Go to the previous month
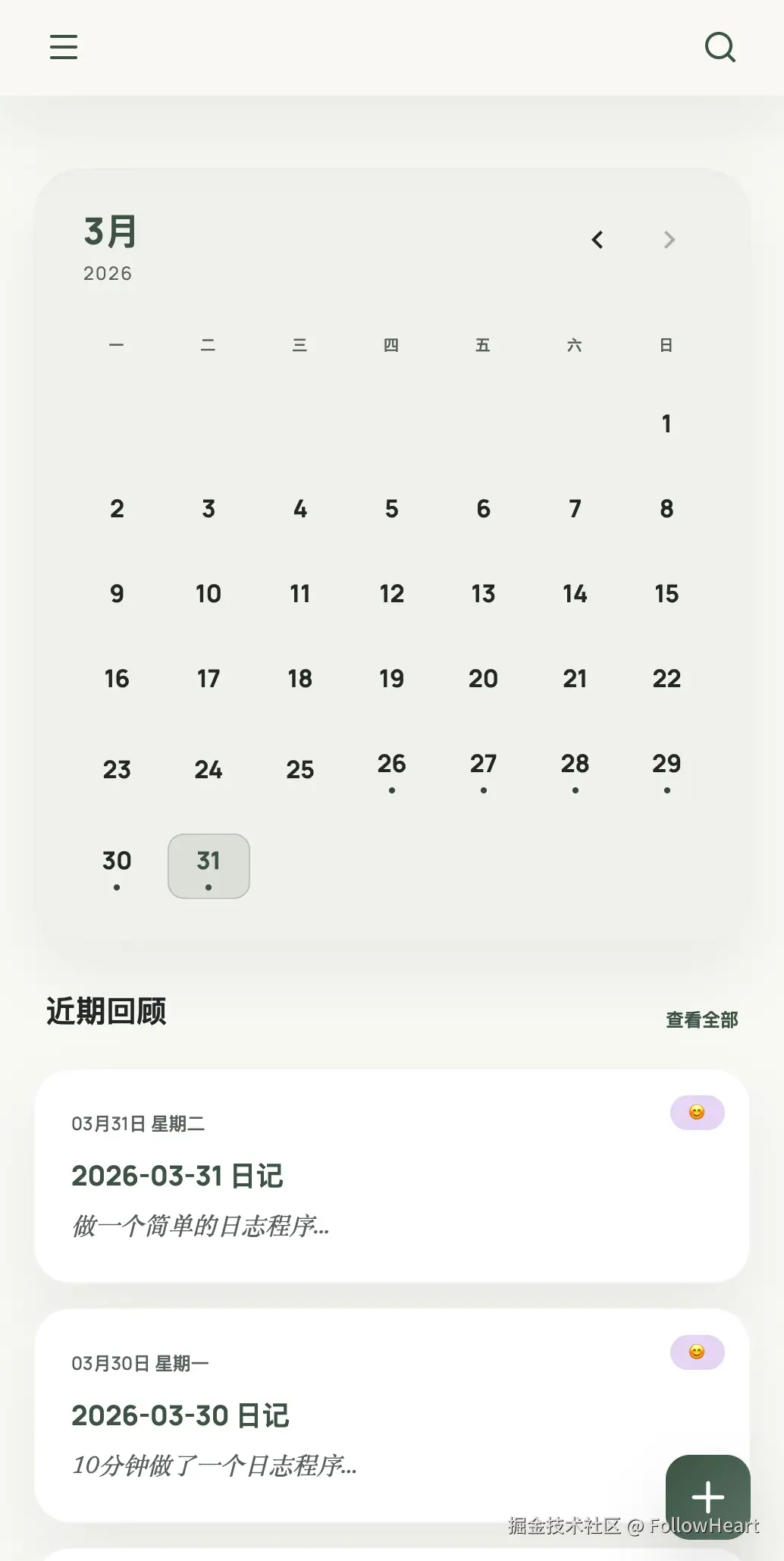 [x=597, y=240]
